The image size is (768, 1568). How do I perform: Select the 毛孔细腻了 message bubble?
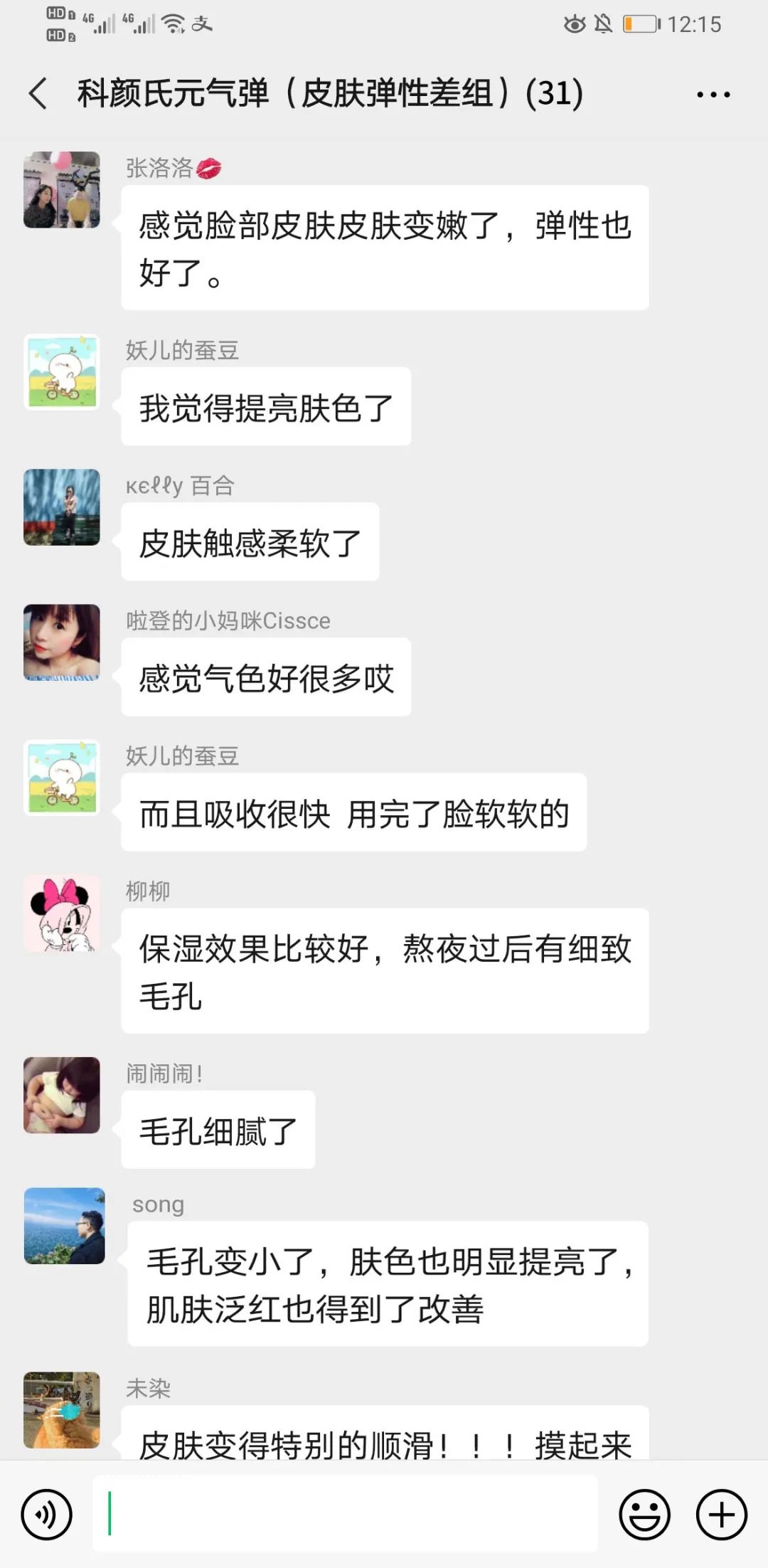pyautogui.click(x=218, y=1130)
